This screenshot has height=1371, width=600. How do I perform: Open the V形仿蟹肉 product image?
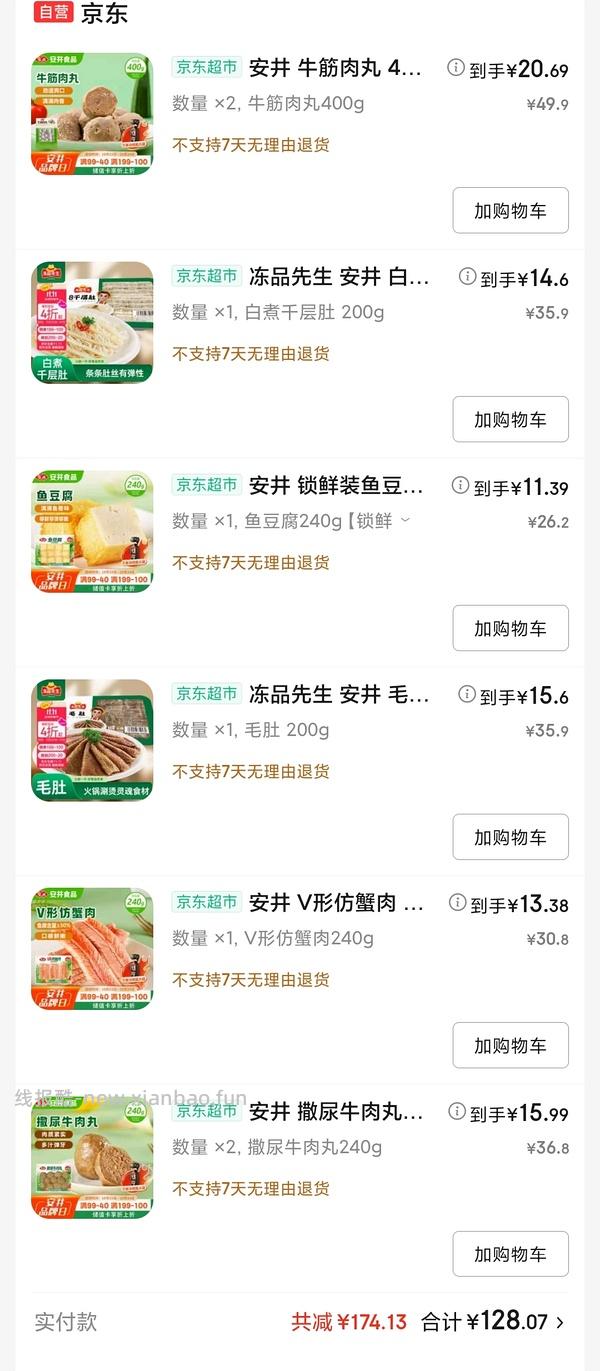[x=92, y=948]
